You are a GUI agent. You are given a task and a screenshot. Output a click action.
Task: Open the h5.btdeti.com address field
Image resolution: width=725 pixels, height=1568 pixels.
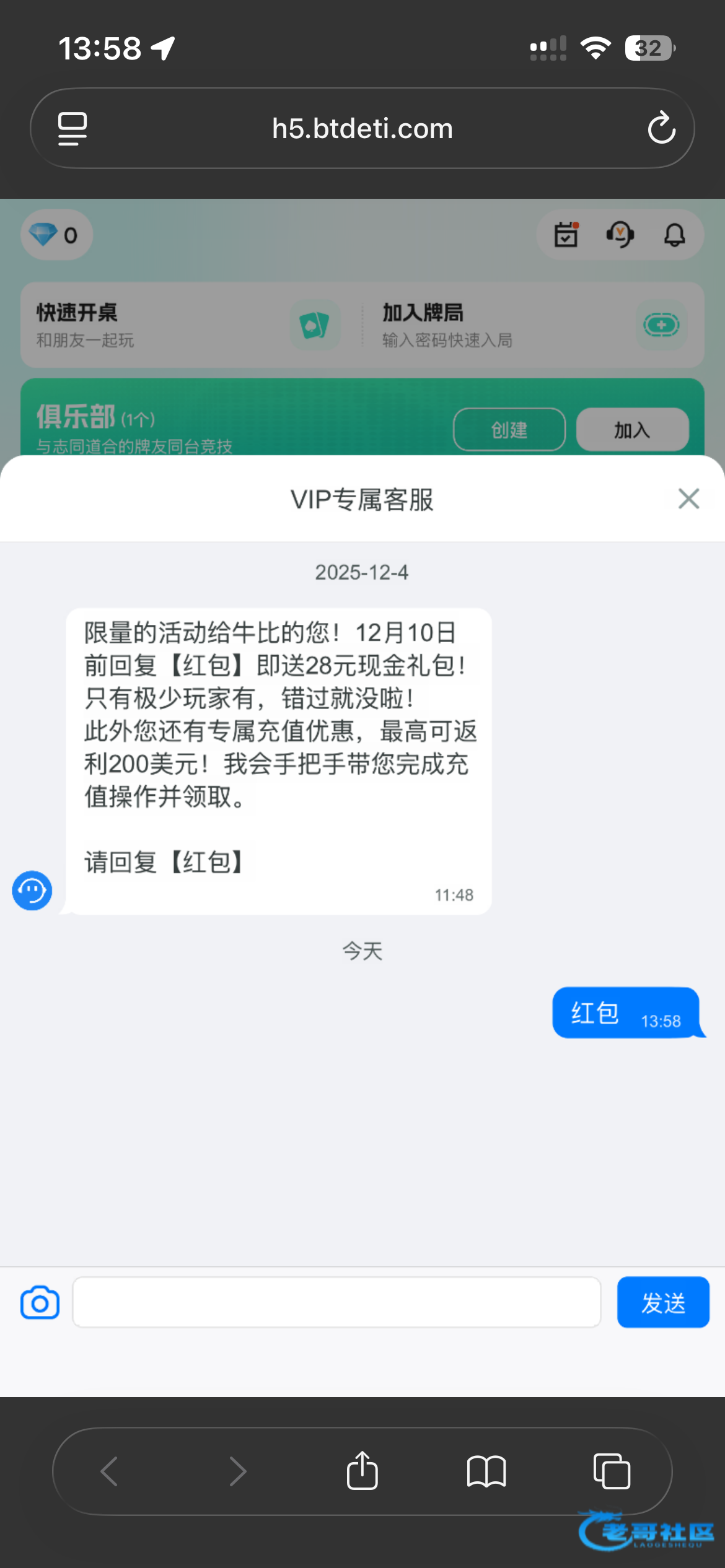[x=362, y=129]
